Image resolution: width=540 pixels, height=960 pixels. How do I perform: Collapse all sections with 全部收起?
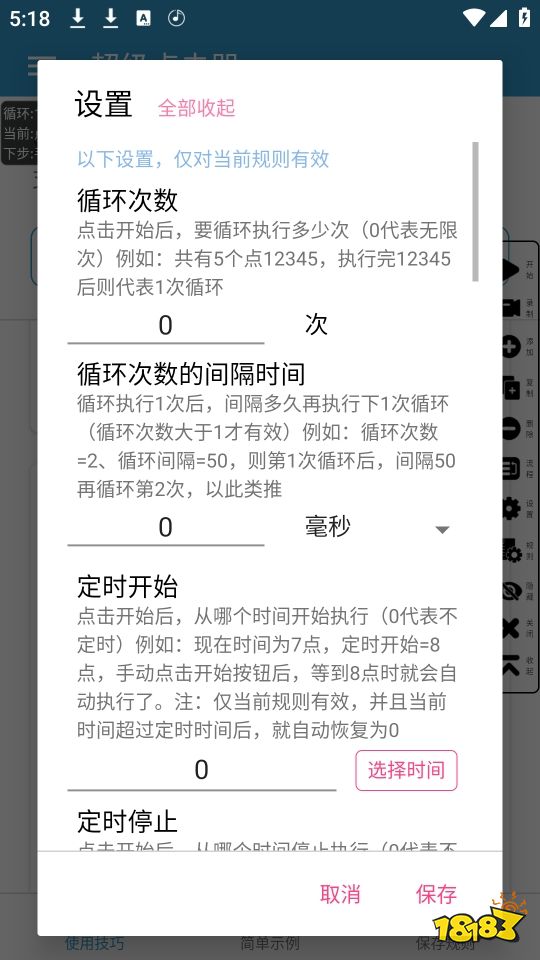coord(196,108)
